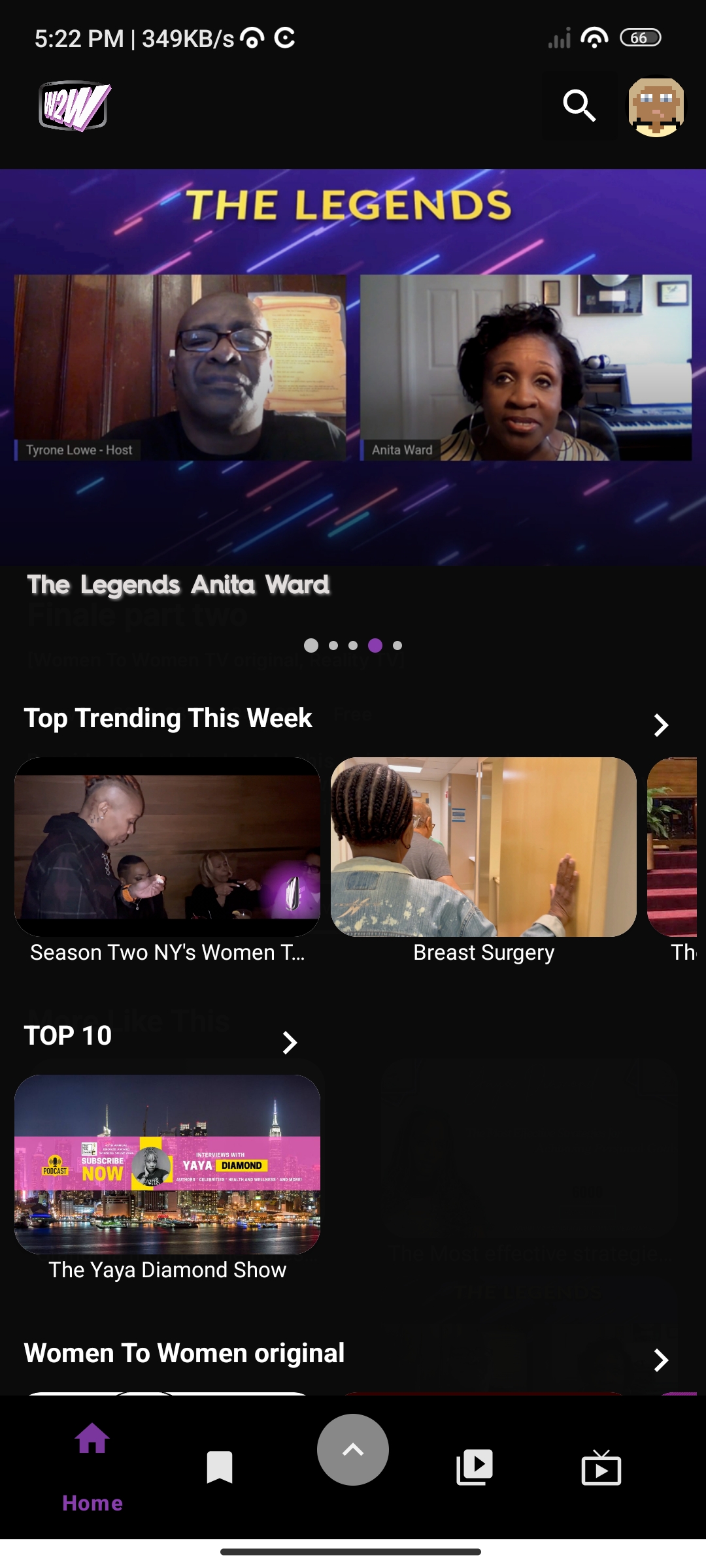Switch to the Home tab

coord(92,1462)
